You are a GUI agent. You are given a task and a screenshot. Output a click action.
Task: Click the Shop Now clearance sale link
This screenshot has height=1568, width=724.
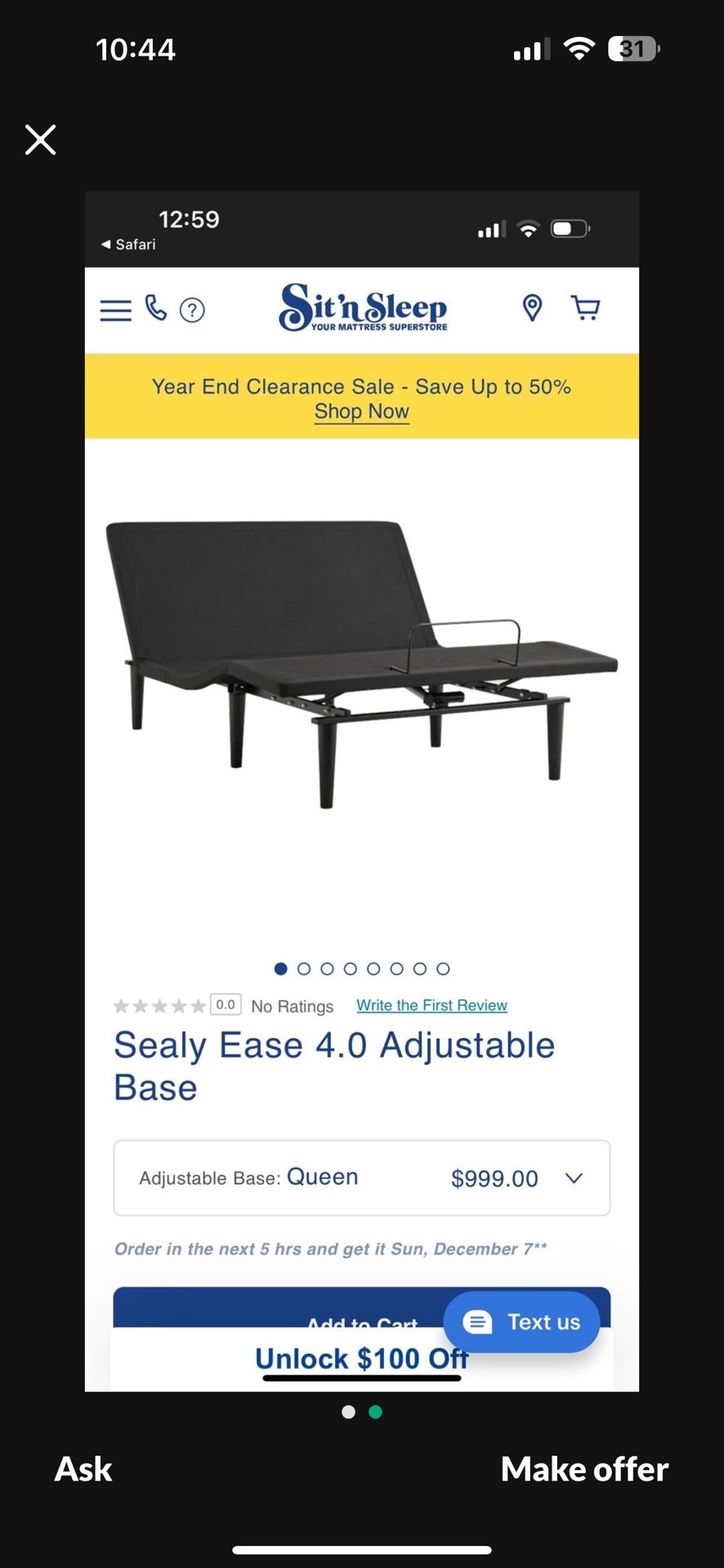361,411
